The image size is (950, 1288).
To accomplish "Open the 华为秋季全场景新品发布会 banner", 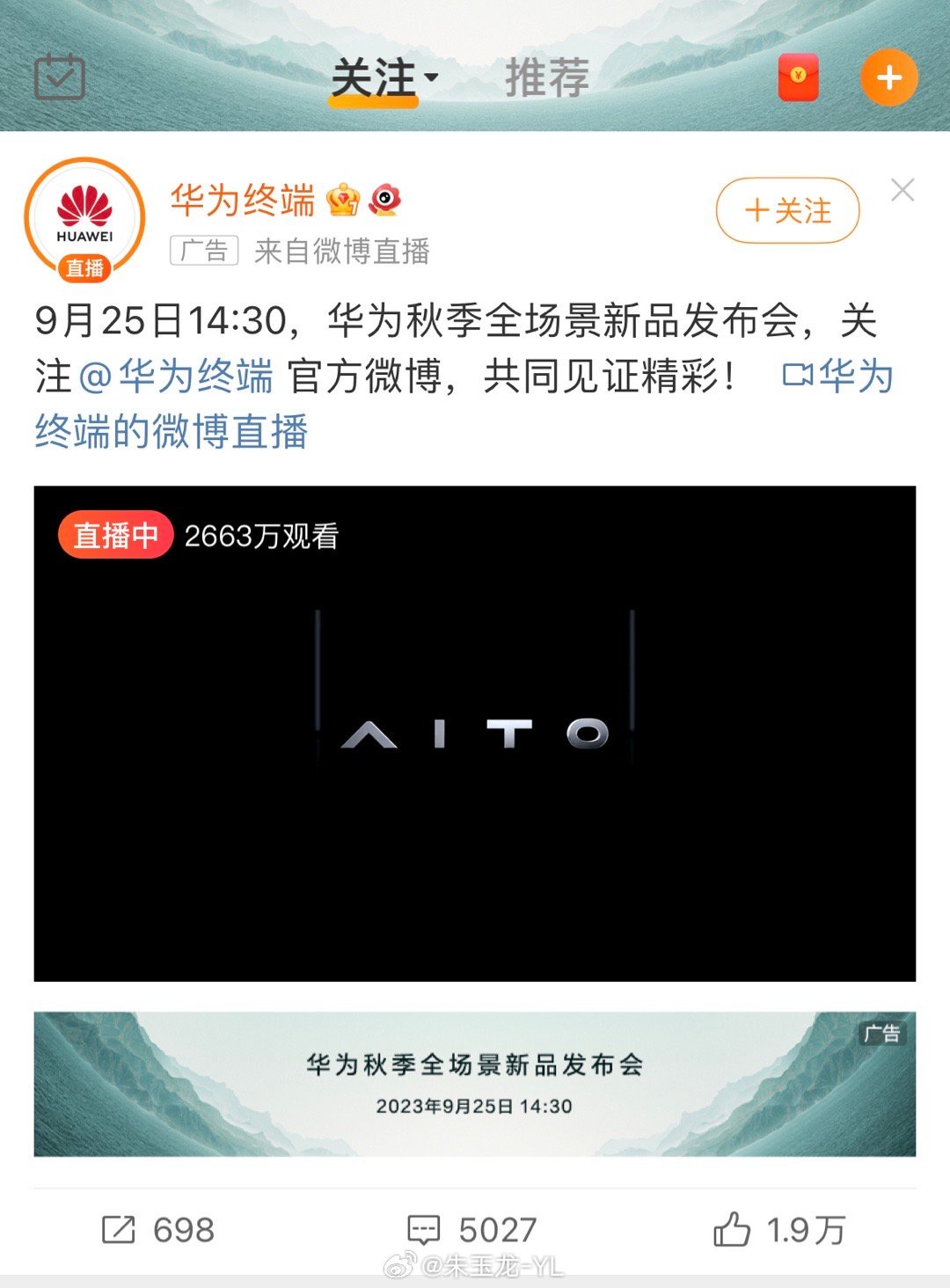I will (475, 1084).
